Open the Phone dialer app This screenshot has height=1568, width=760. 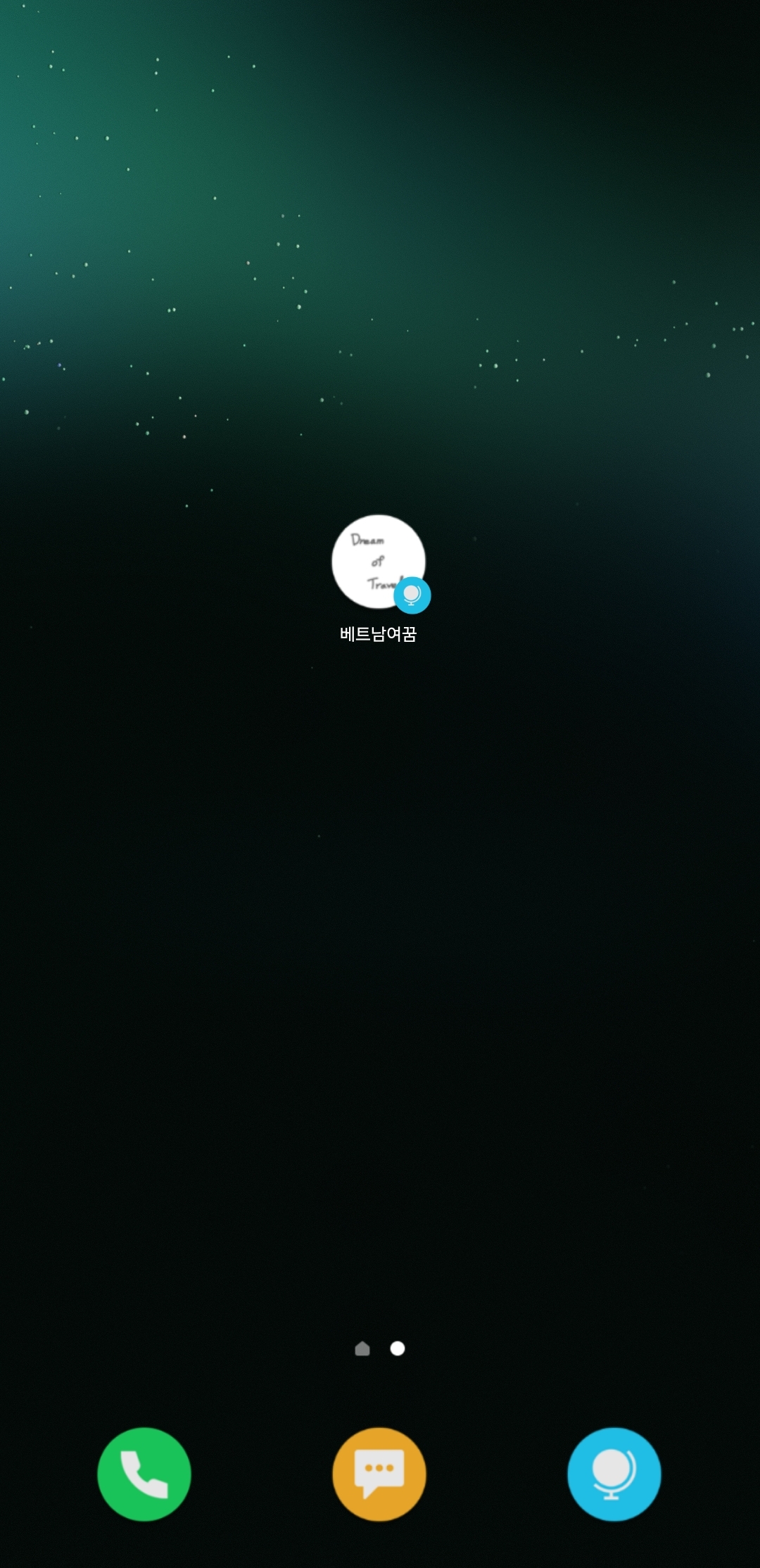pos(144,1474)
